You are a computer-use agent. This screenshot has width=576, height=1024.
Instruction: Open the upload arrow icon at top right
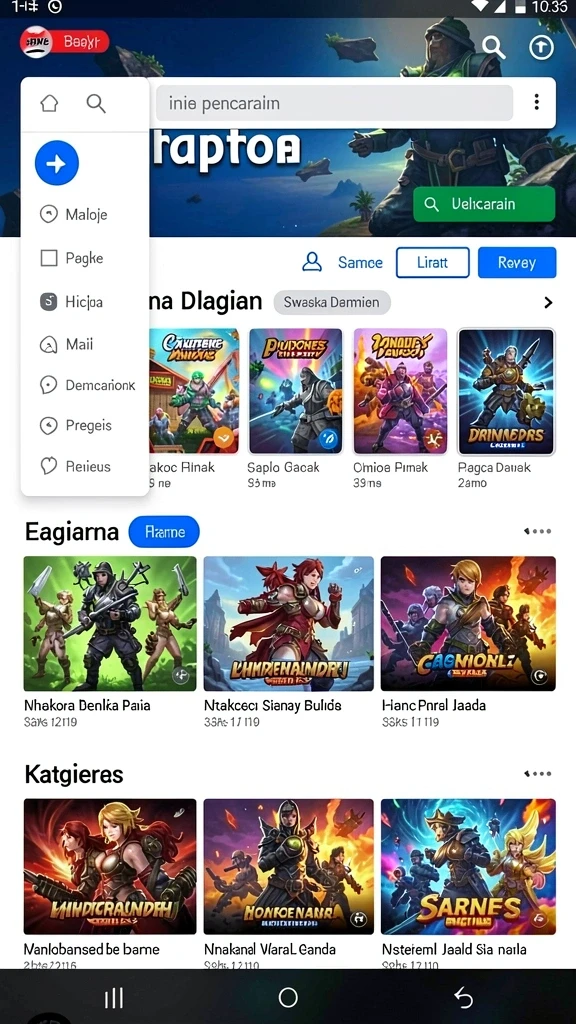coord(541,47)
